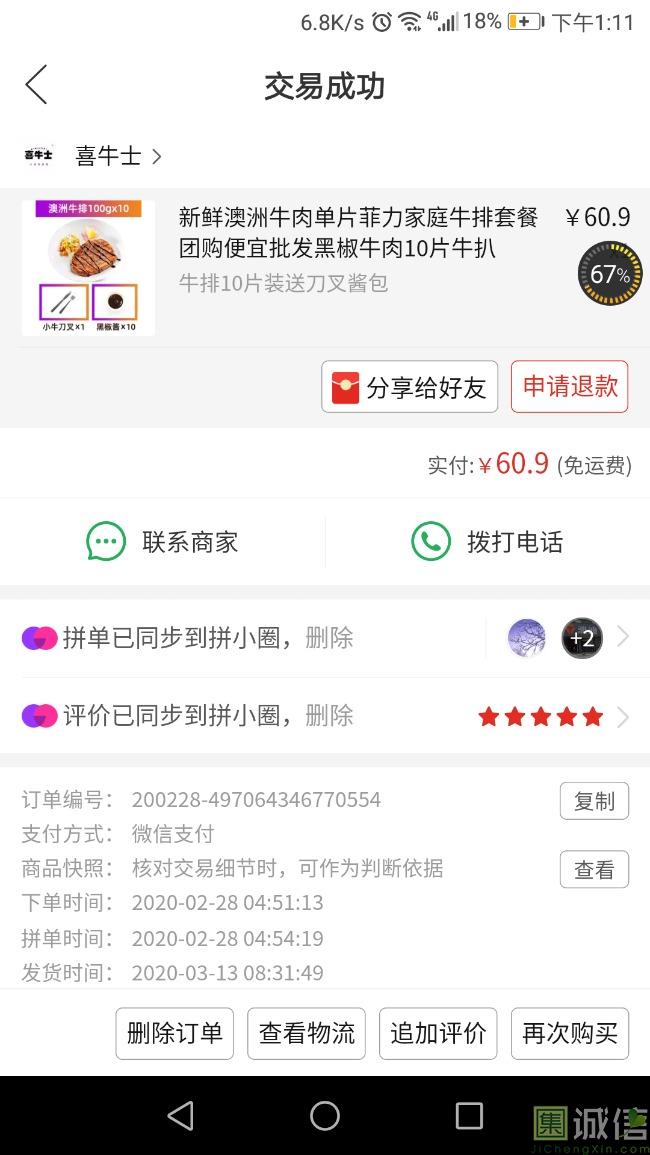Copy the order number with 复制
The height and width of the screenshot is (1155, 650).
(593, 801)
